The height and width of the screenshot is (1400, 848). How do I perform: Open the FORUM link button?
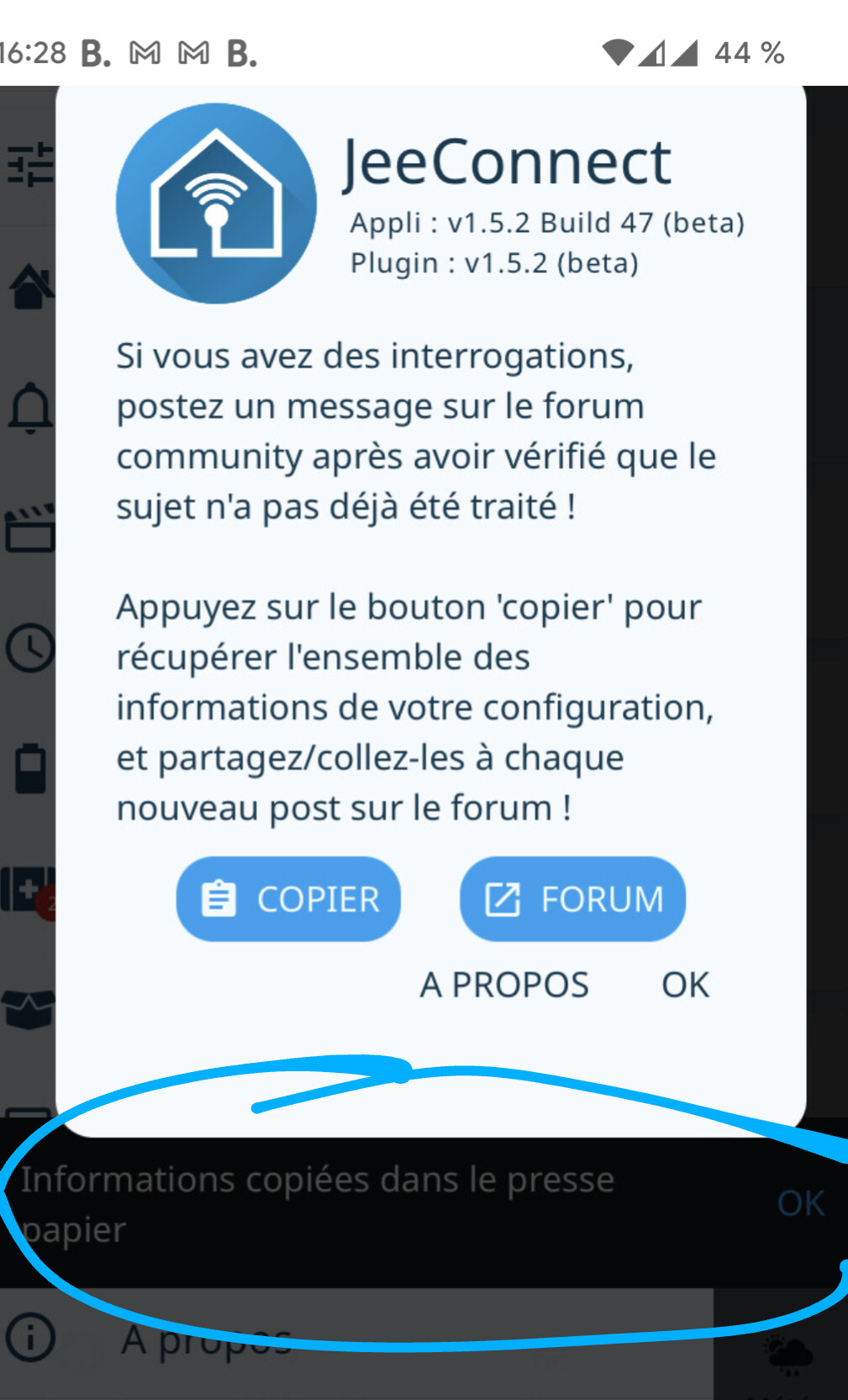(x=572, y=899)
